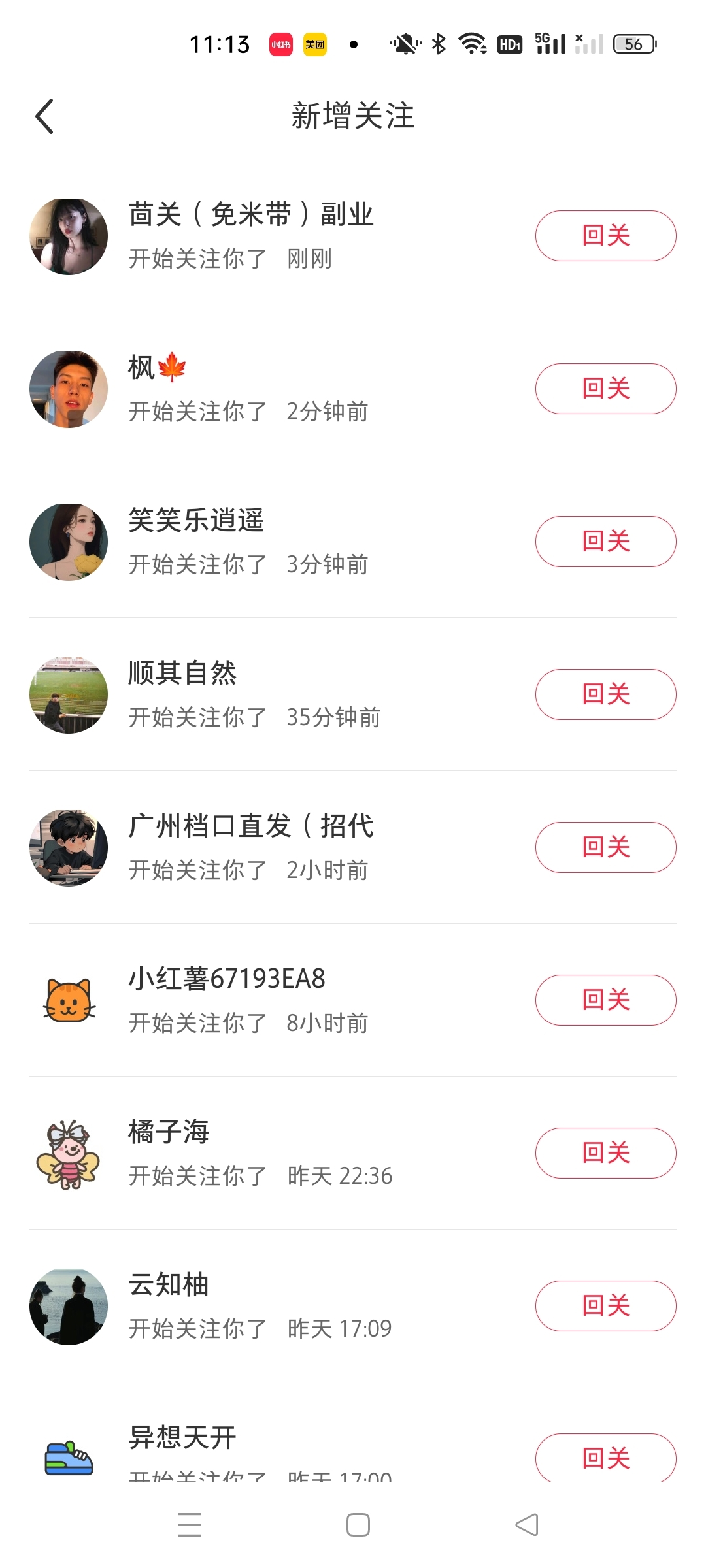Follow back 茴关（免米带）副业 with 回关

[605, 235]
